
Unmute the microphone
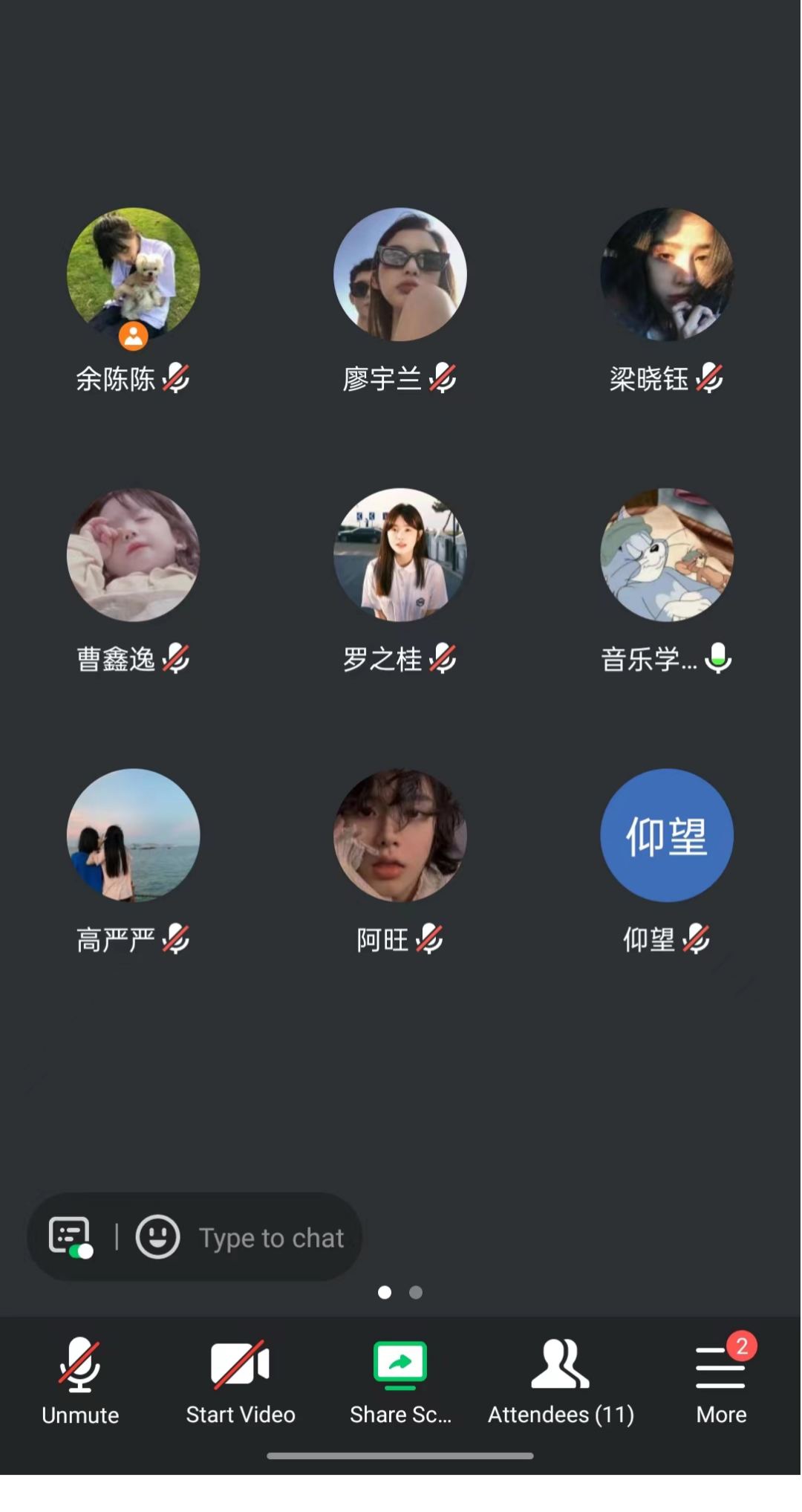tap(79, 1380)
